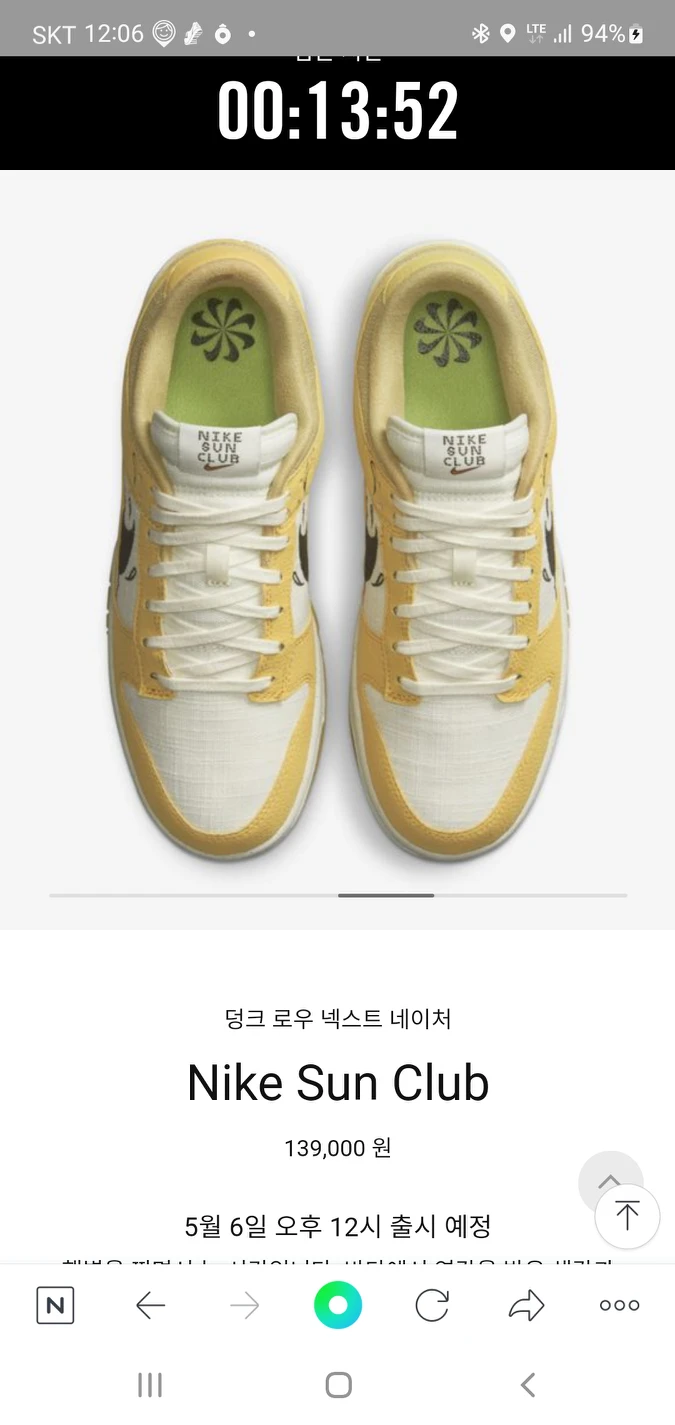
Task: Tap the green Naver search circle button
Action: 338,1305
